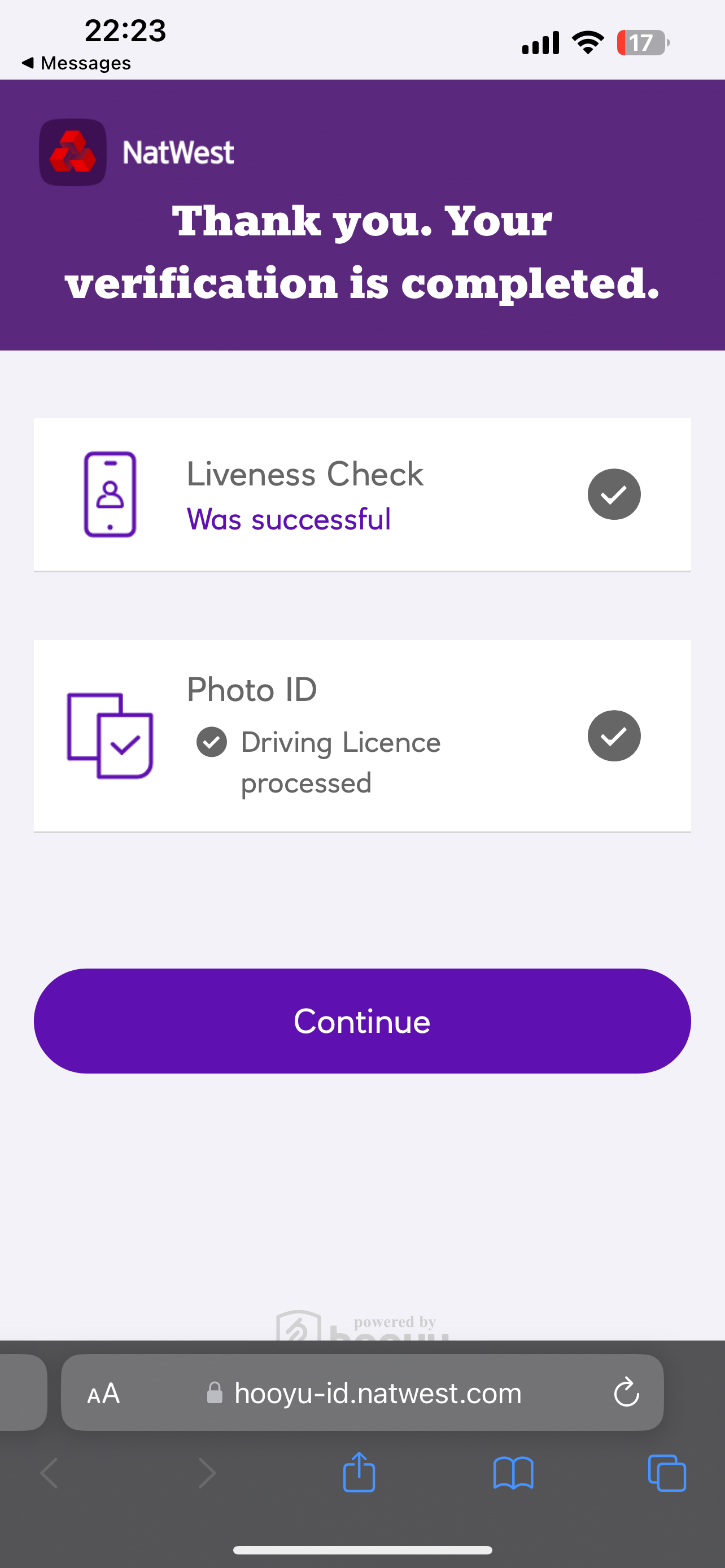Reload the page
The width and height of the screenshot is (725, 1568).
tap(626, 1392)
